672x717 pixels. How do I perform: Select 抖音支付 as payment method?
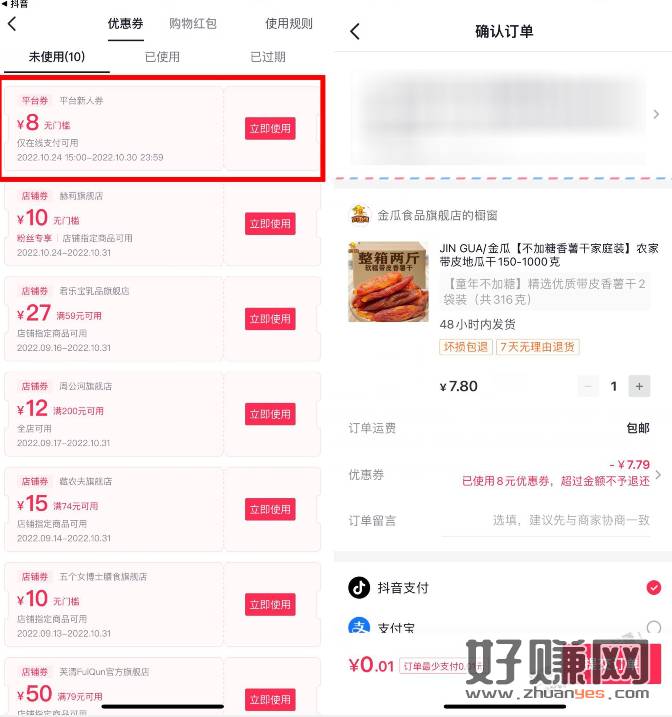click(654, 587)
